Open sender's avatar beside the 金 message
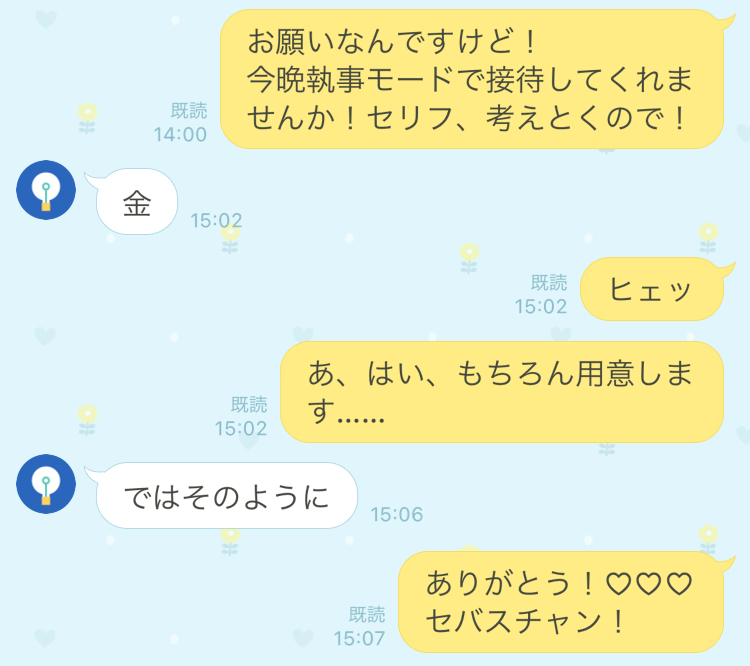750x666 pixels. coord(46,190)
